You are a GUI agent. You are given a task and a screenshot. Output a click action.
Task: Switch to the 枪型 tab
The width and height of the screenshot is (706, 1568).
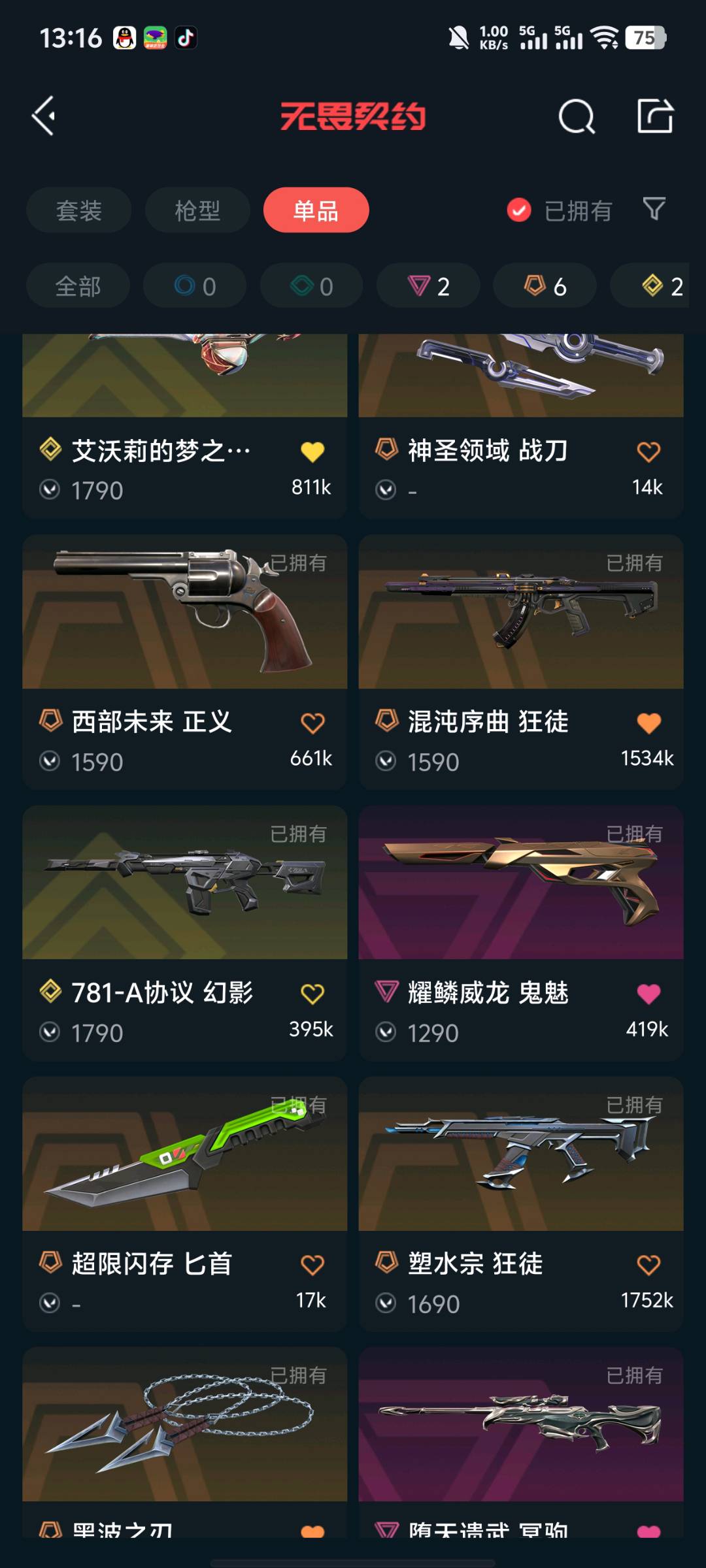(197, 210)
